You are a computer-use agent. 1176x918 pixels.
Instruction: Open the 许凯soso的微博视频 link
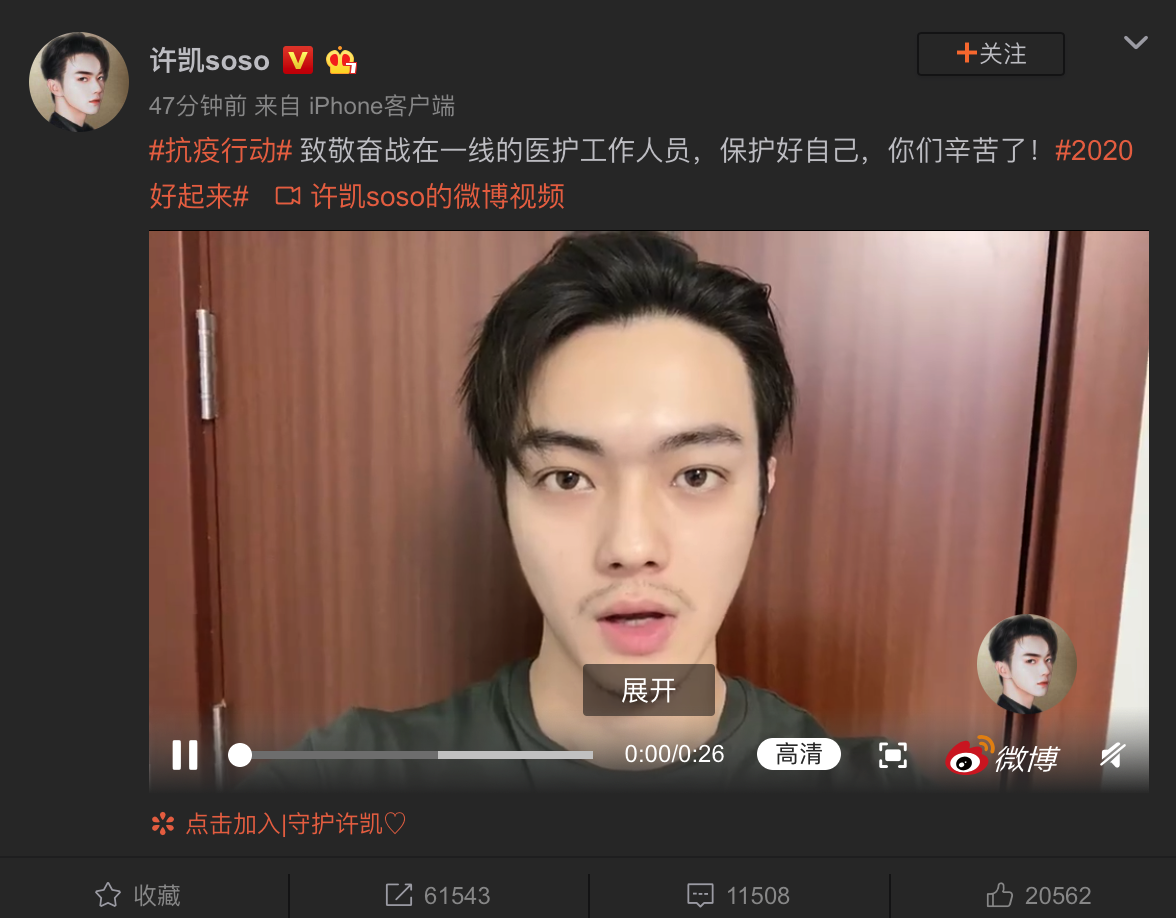click(x=437, y=195)
